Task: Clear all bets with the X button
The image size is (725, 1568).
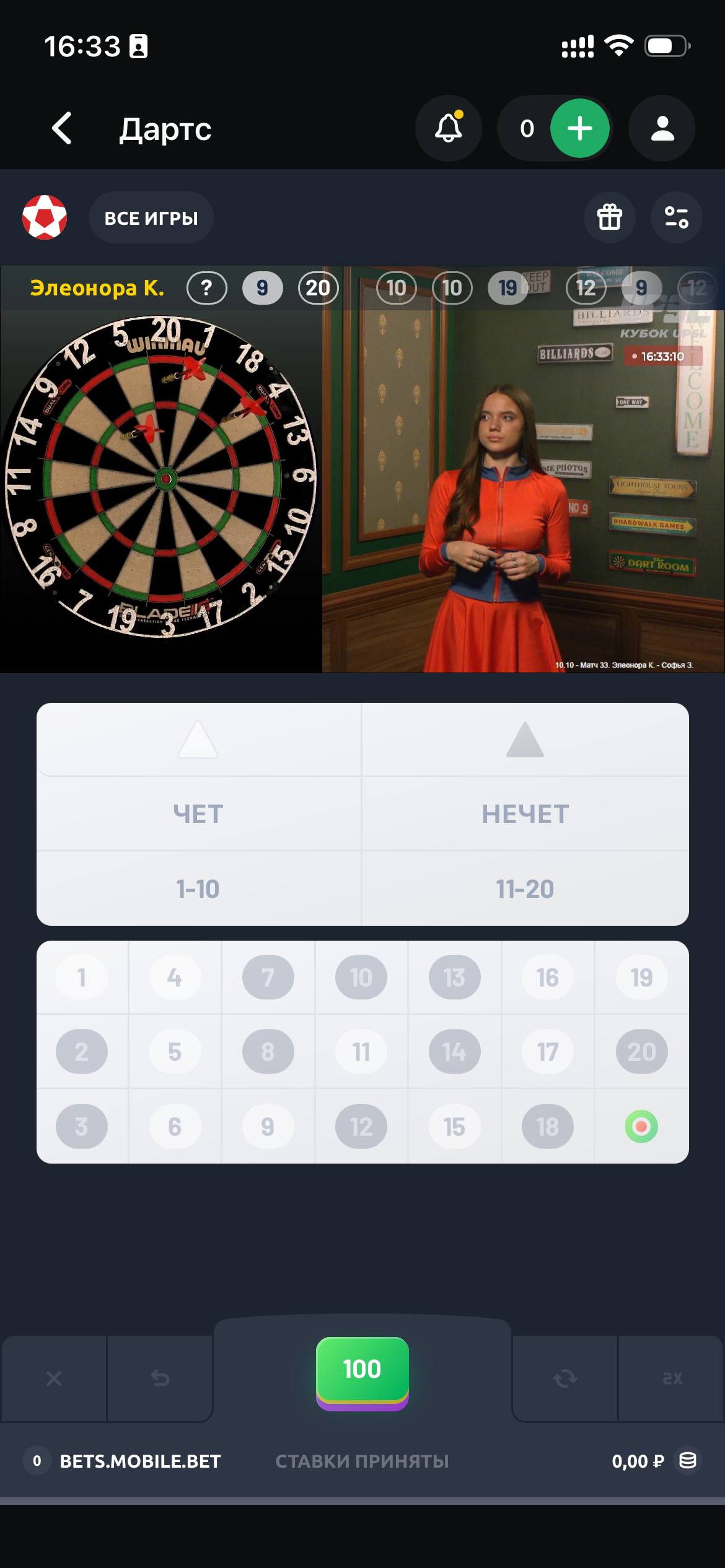Action: [x=54, y=1378]
